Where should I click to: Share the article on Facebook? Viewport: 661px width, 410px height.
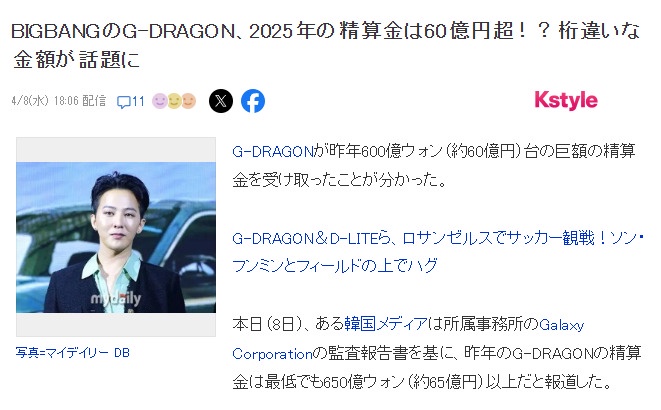pos(253,101)
